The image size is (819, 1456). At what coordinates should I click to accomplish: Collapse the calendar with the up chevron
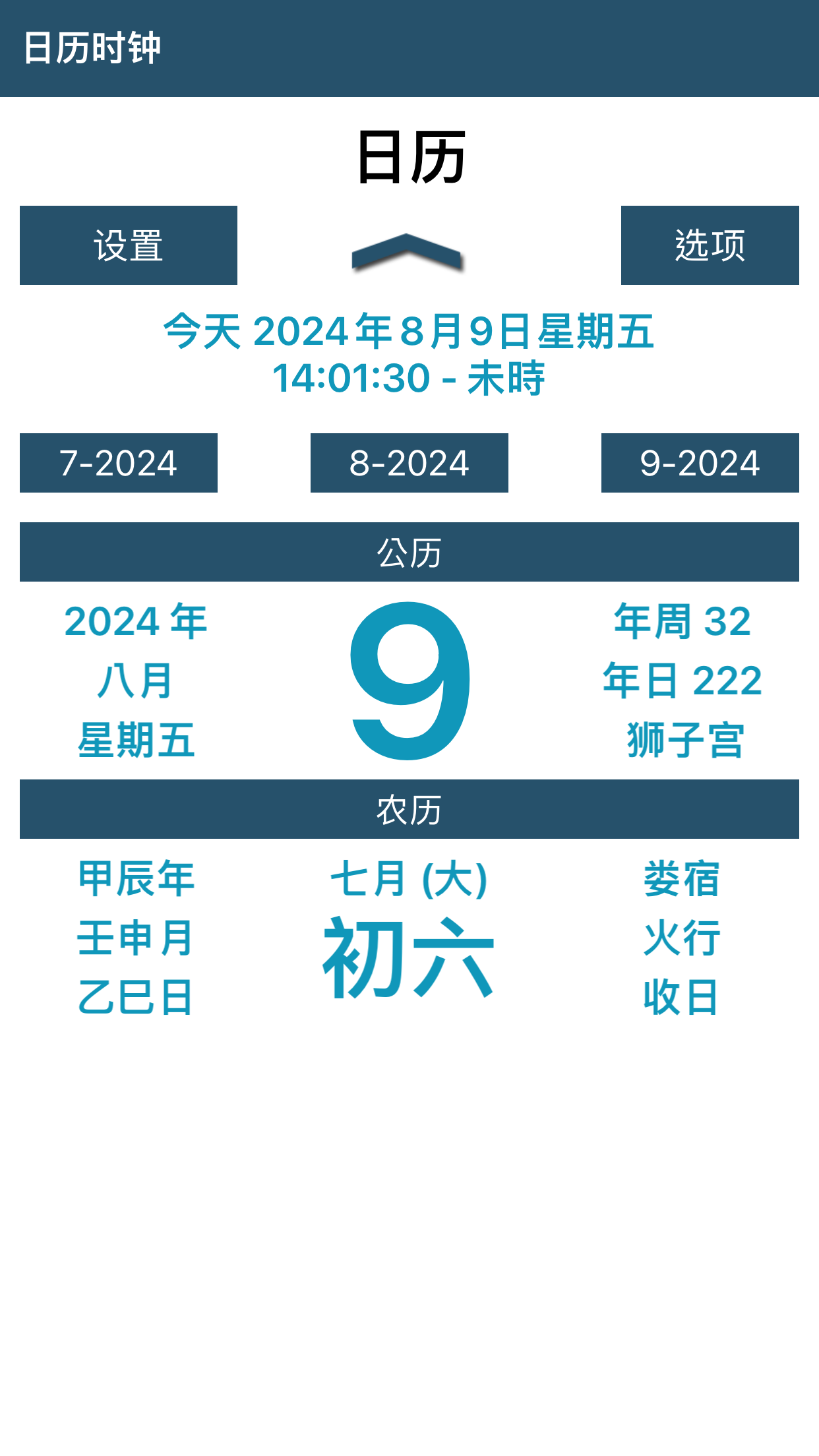[x=408, y=252]
